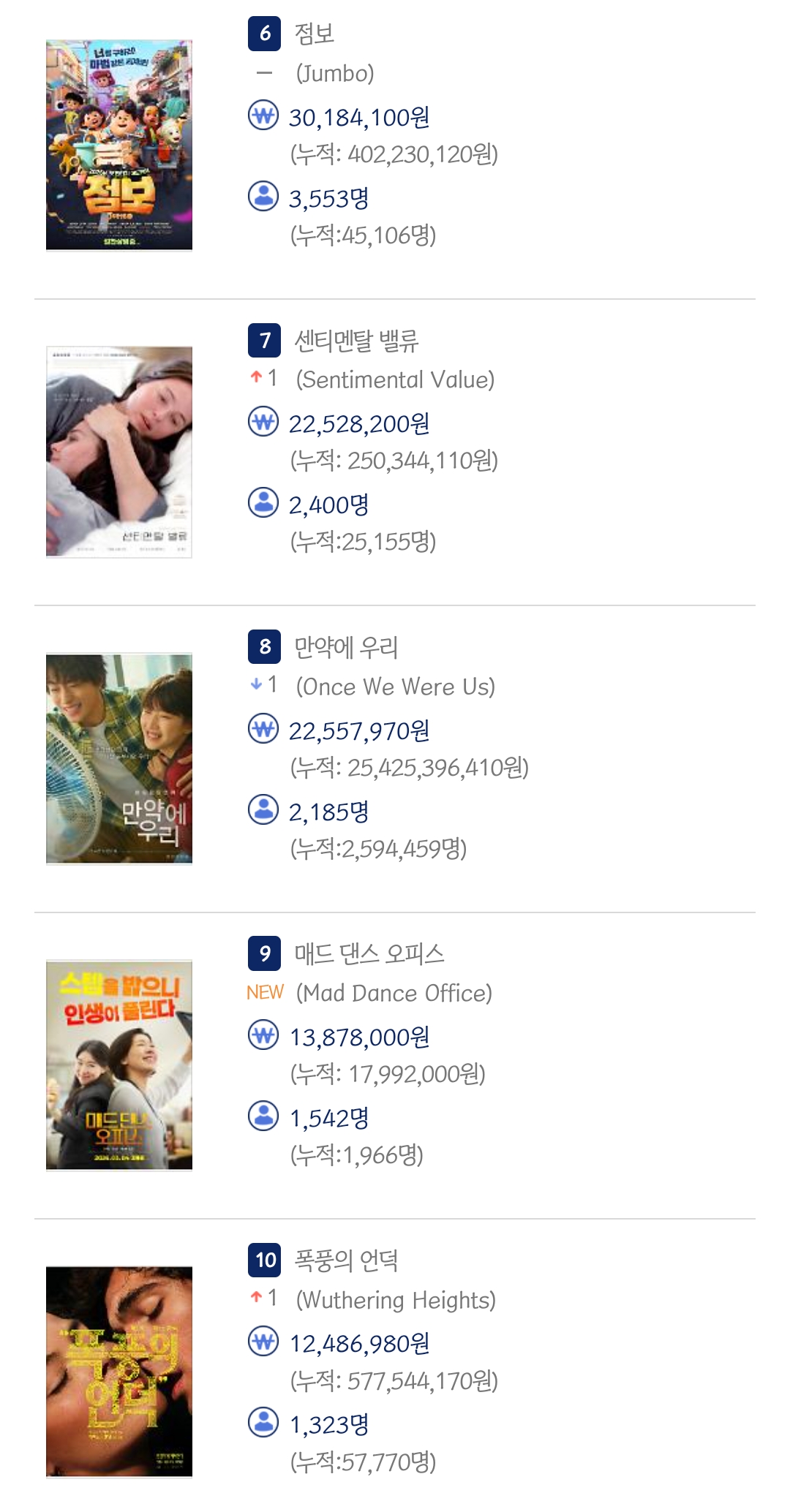This screenshot has width=790, height=1512.
Task: Tap the Wuthering Heights poster
Action: 119,1372
